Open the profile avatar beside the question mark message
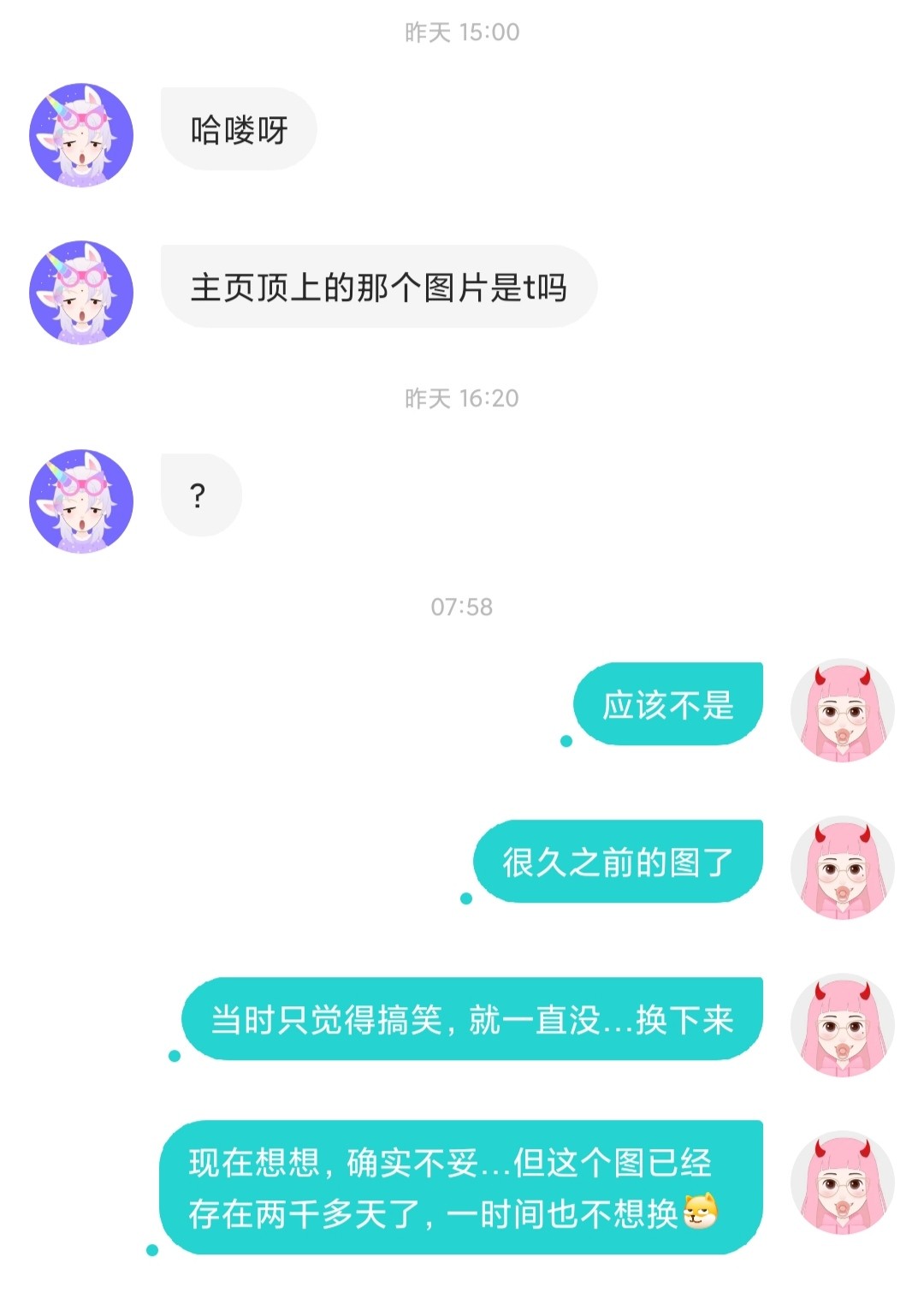 (81, 501)
